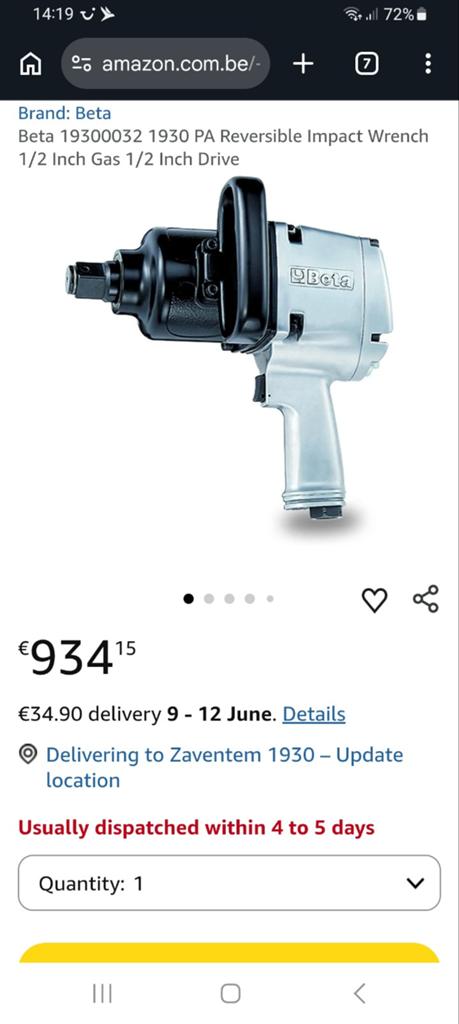This screenshot has height=1024, width=459.
Task: Go back using the system back button
Action: tap(359, 993)
